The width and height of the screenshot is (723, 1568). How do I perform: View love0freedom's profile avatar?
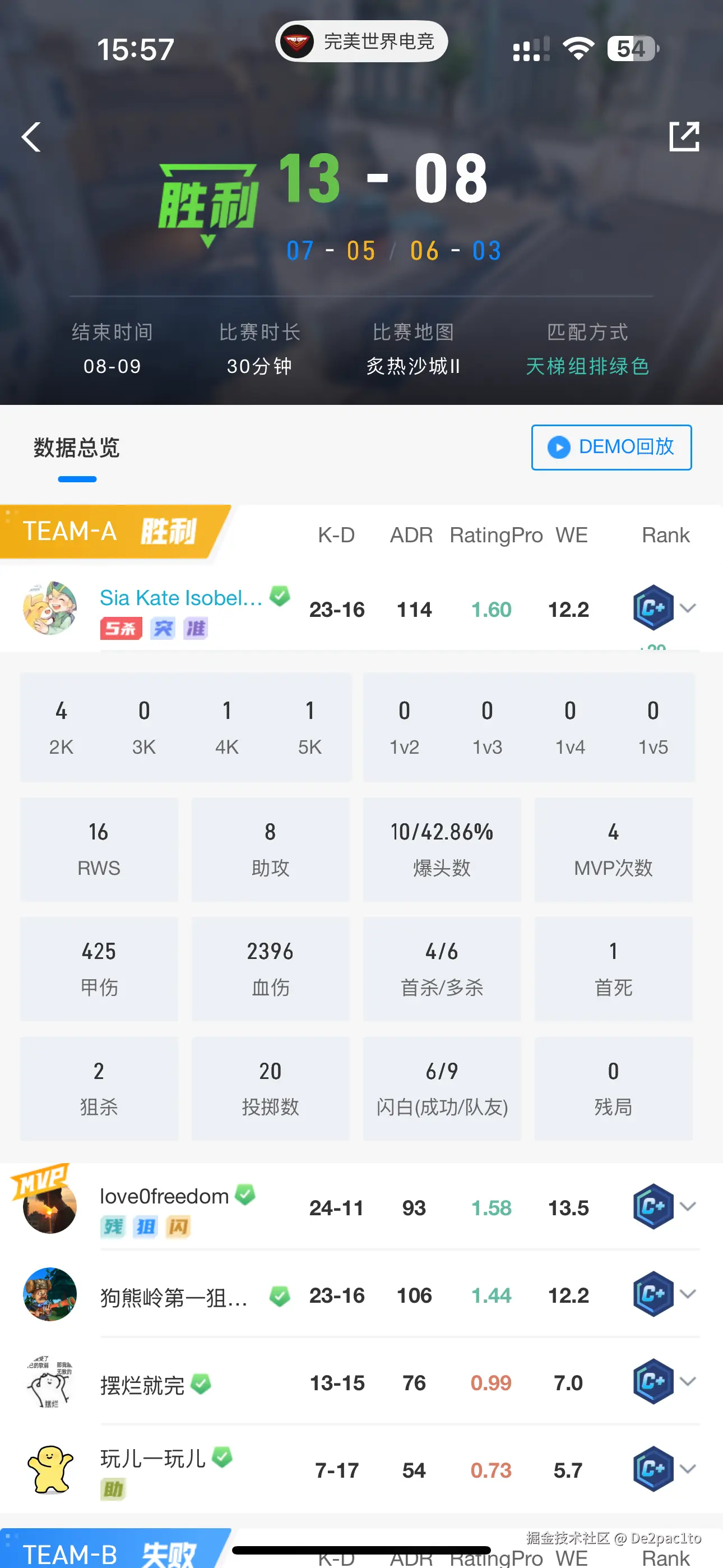pyautogui.click(x=50, y=1207)
